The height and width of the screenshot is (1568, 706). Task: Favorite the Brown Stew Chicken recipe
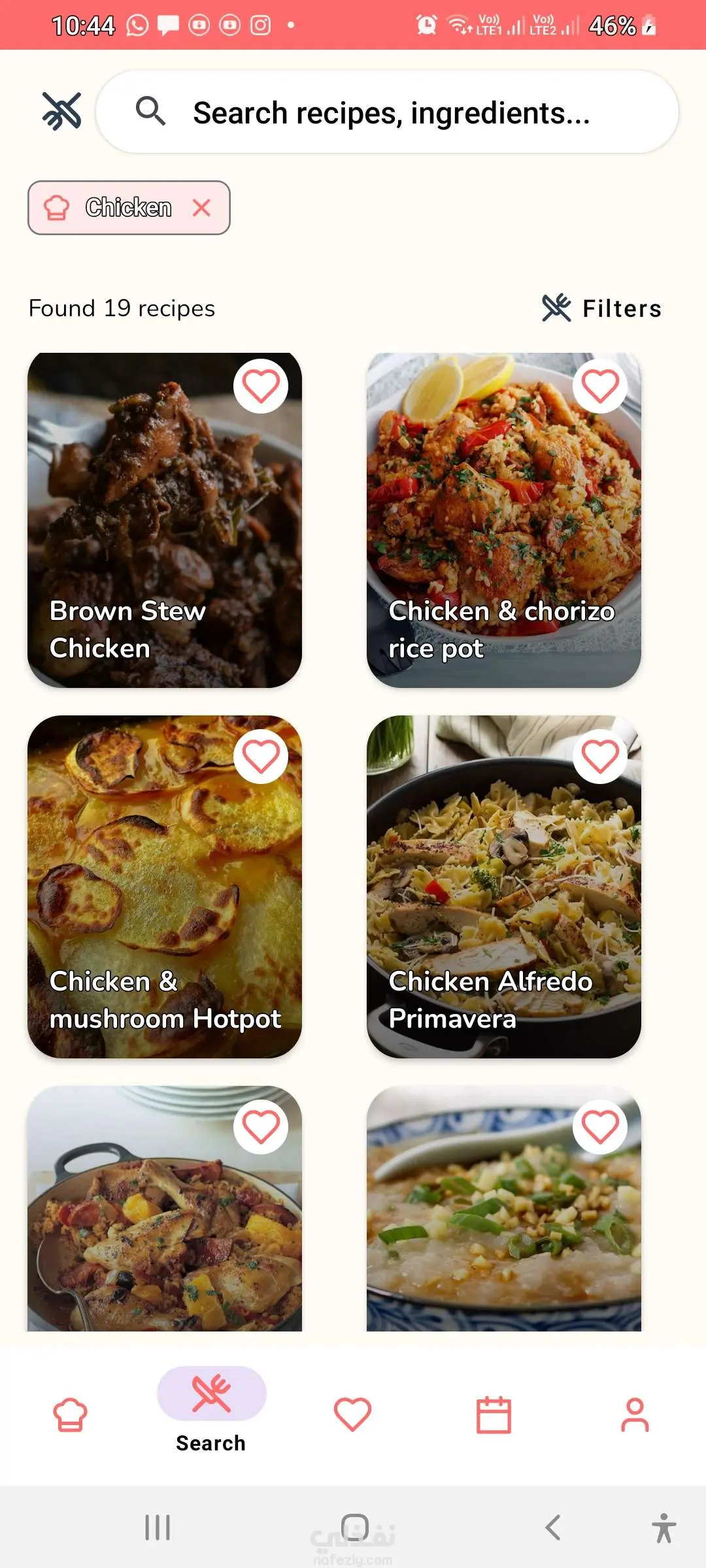click(x=261, y=386)
